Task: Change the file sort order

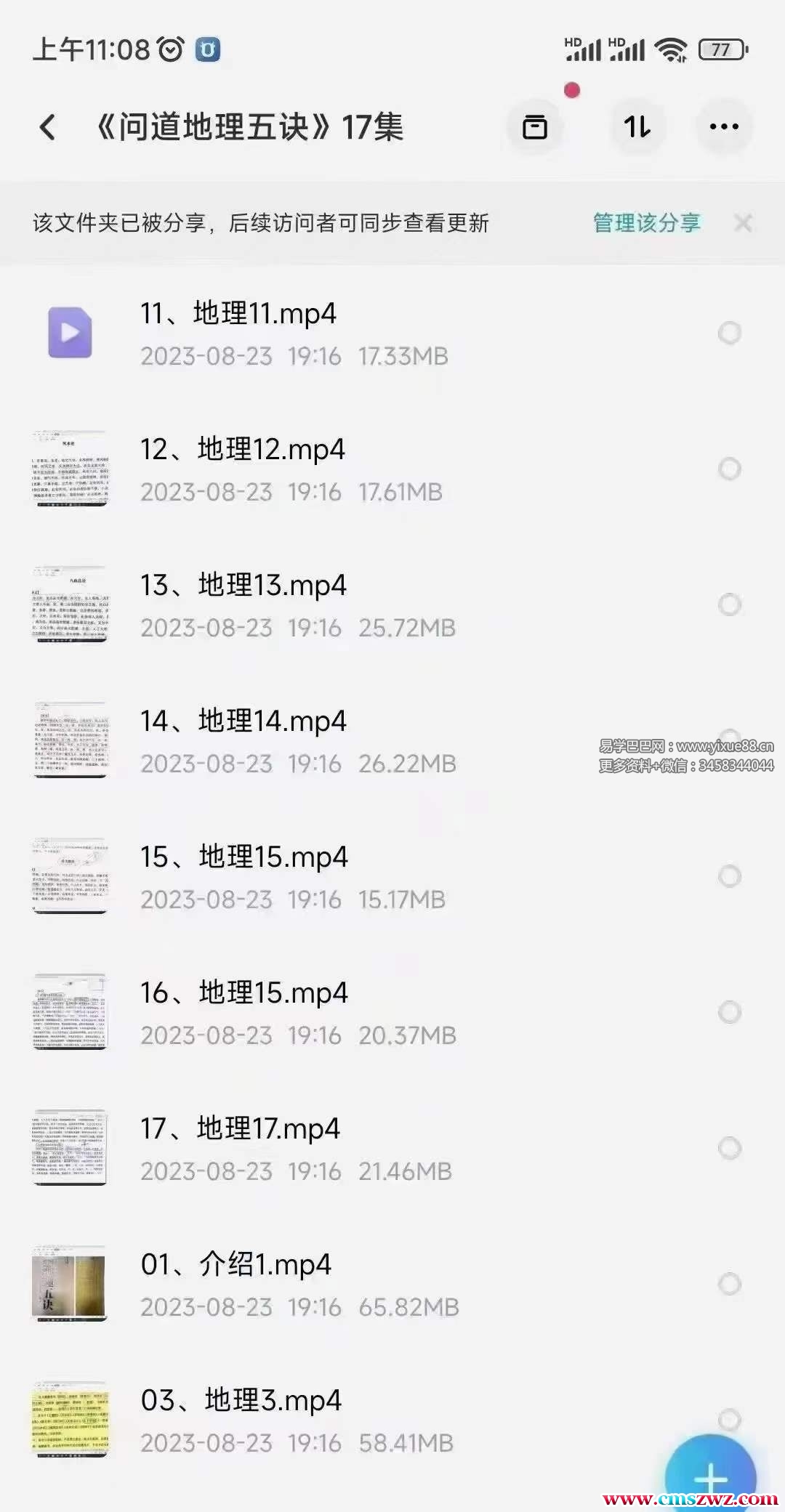Action: (x=637, y=127)
